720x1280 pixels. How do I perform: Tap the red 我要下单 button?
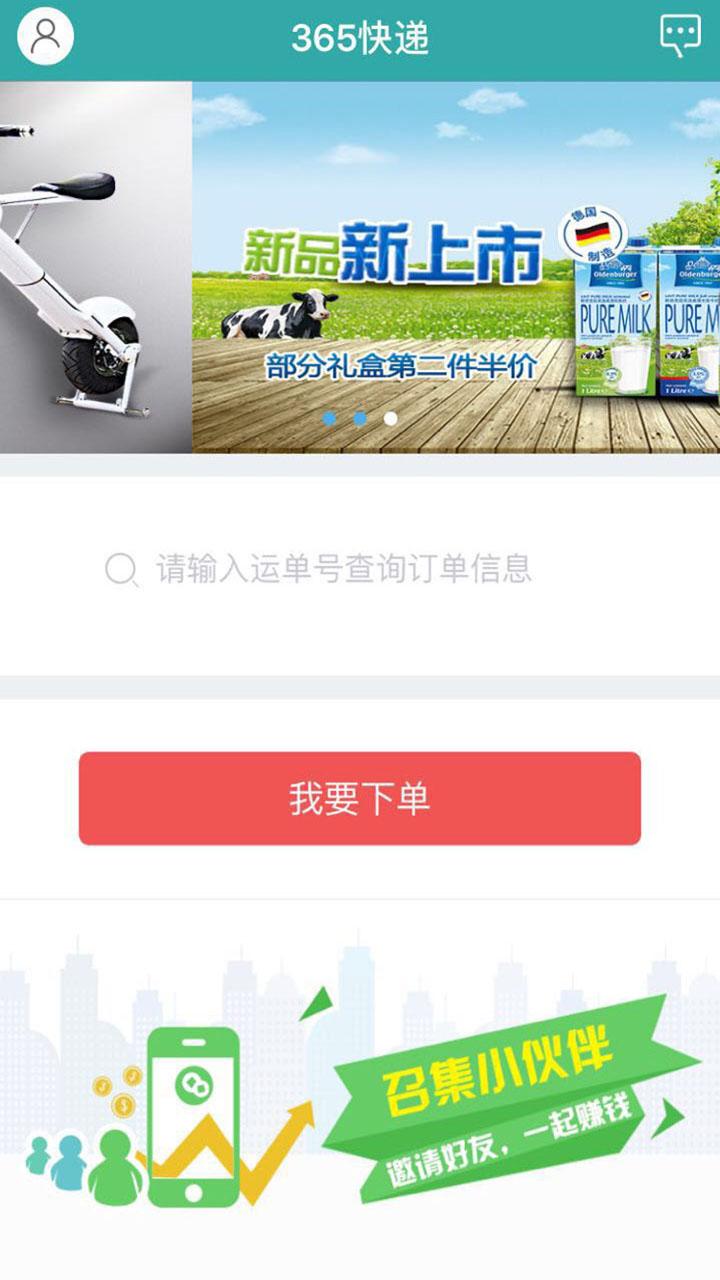point(360,798)
